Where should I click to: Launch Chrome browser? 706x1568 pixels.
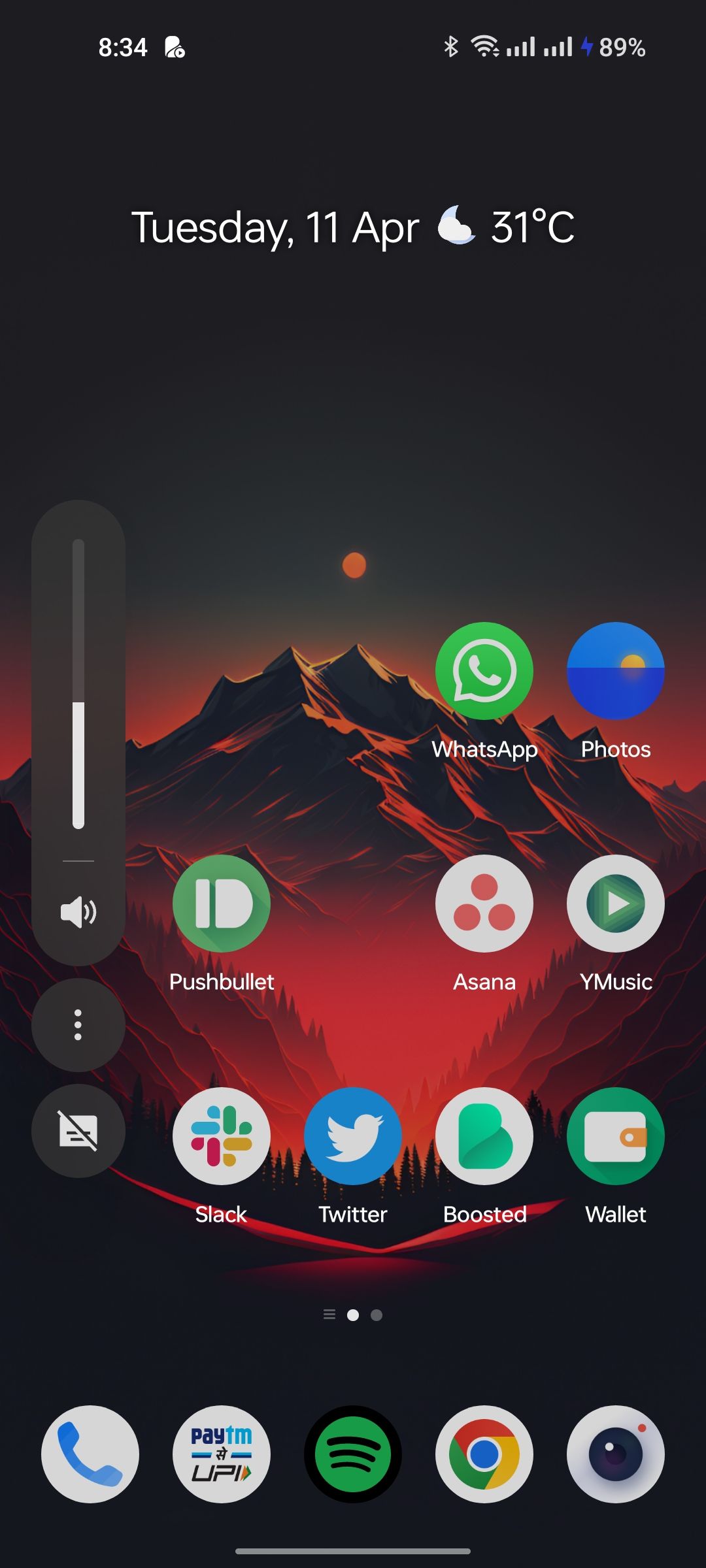[484, 1454]
